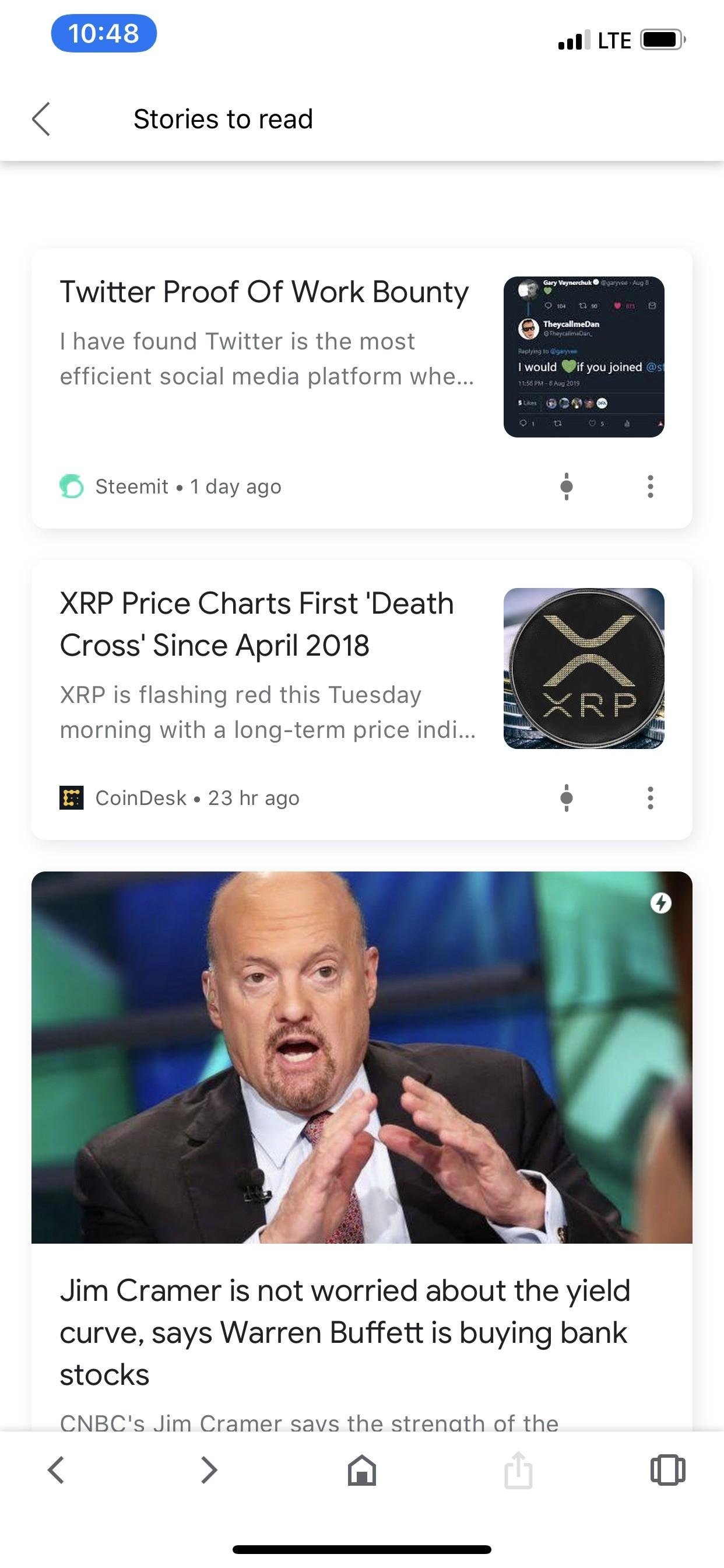Screen dimensions: 724x1568
Task: Tap the browser forward arrow in bottom toolbar
Action: [209, 1470]
